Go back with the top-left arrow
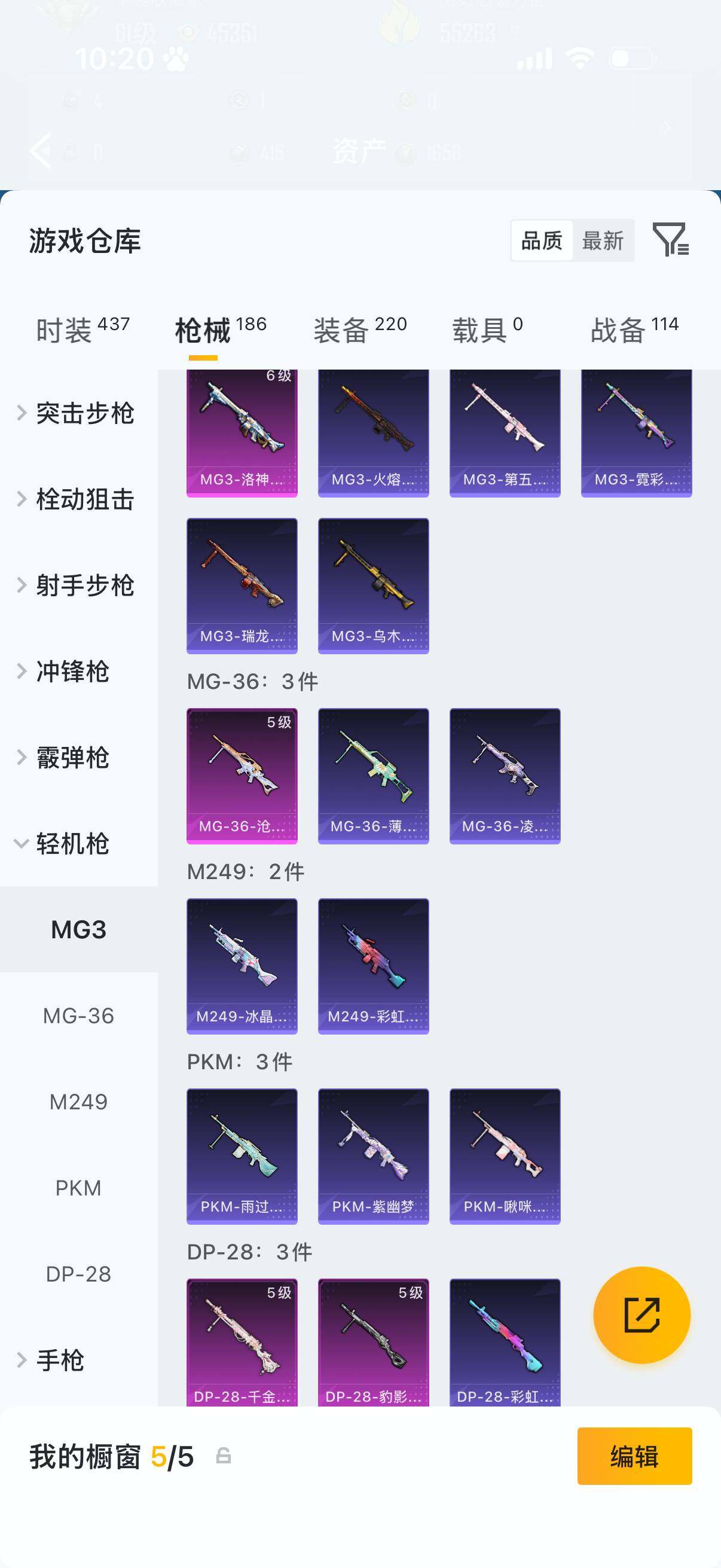The height and width of the screenshot is (1568, 721). (x=41, y=150)
